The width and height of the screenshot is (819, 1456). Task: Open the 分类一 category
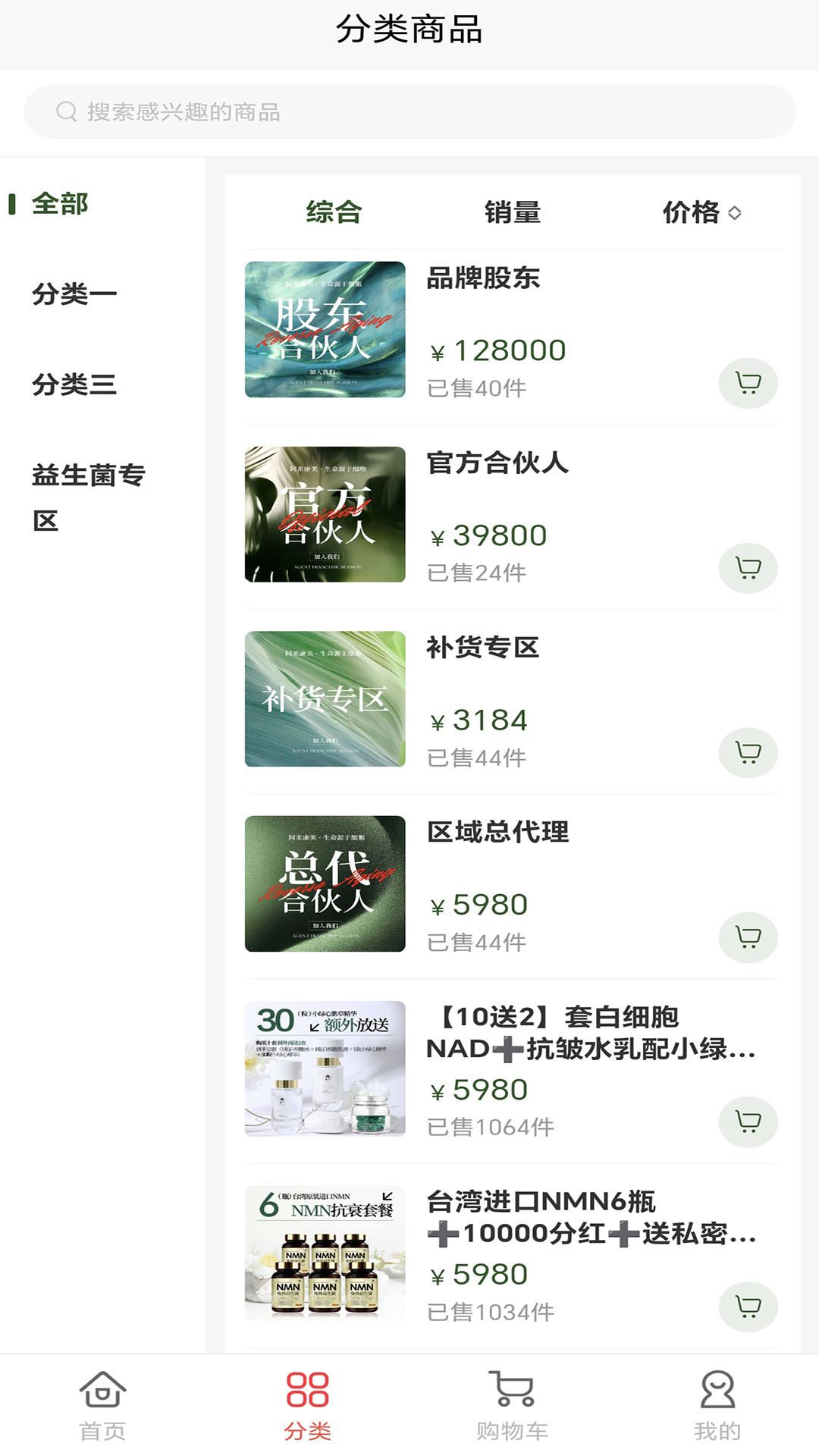point(74,294)
